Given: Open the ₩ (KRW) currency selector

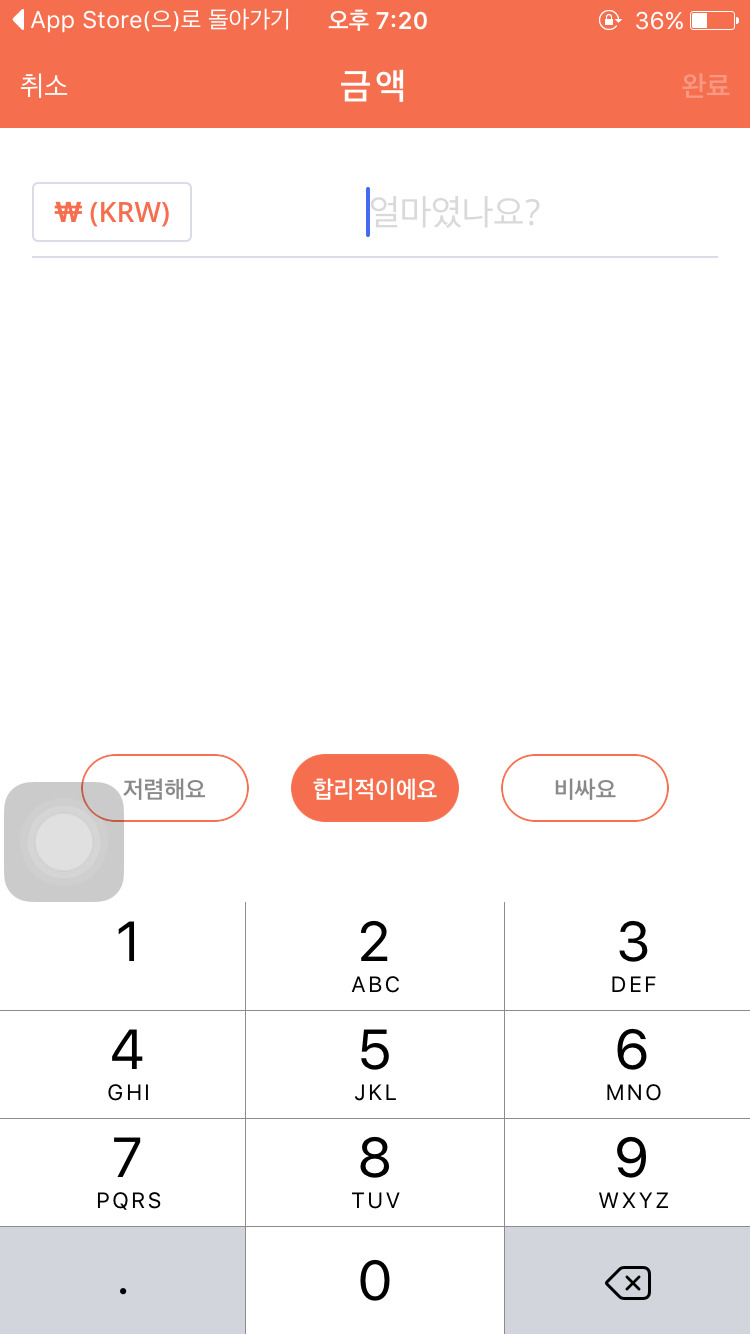Looking at the screenshot, I should coord(112,212).
